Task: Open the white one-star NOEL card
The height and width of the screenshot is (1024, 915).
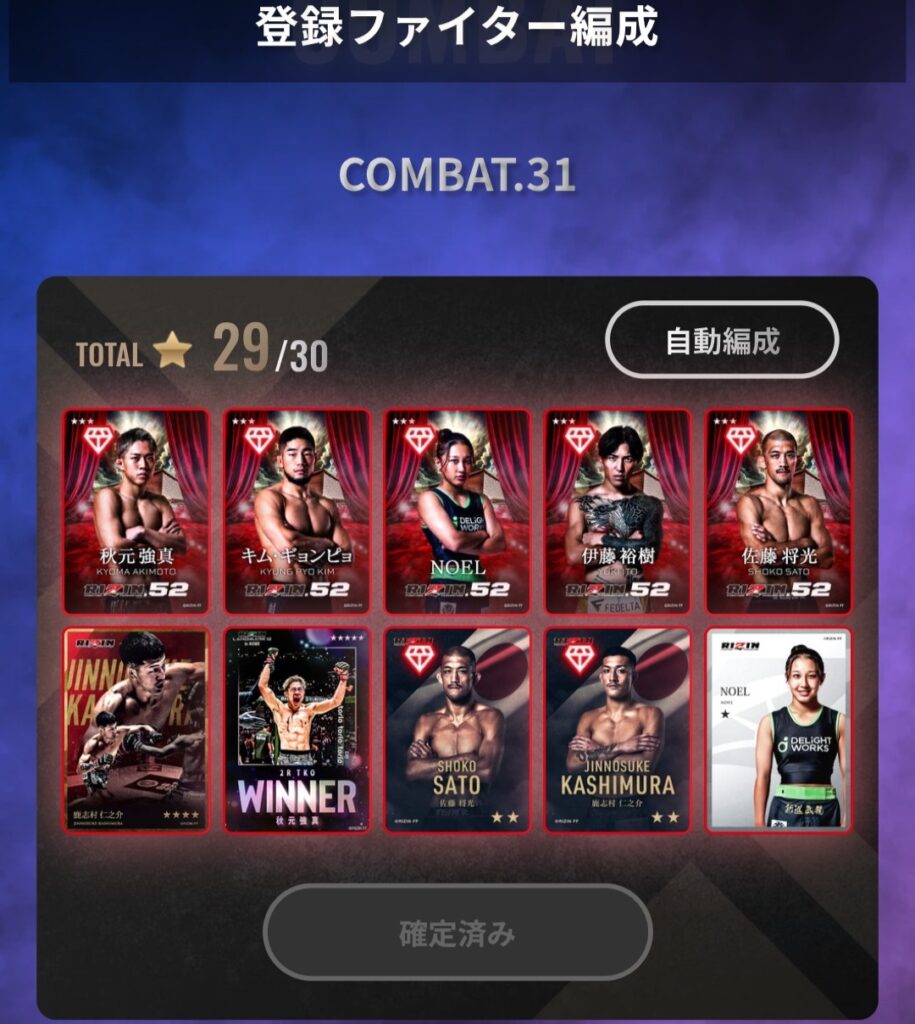Action: tap(778, 729)
